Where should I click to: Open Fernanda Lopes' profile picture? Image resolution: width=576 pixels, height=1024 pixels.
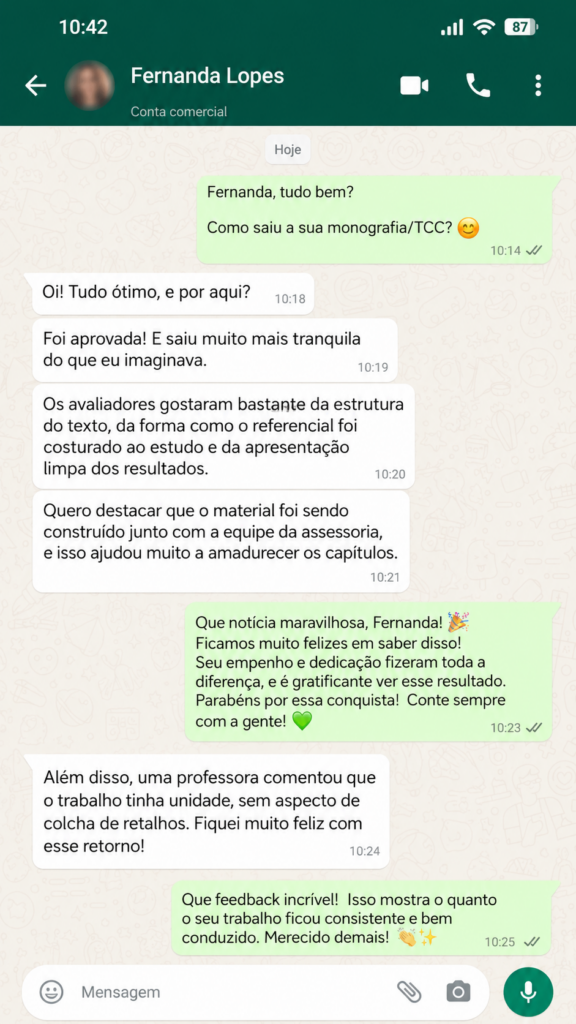(89, 86)
